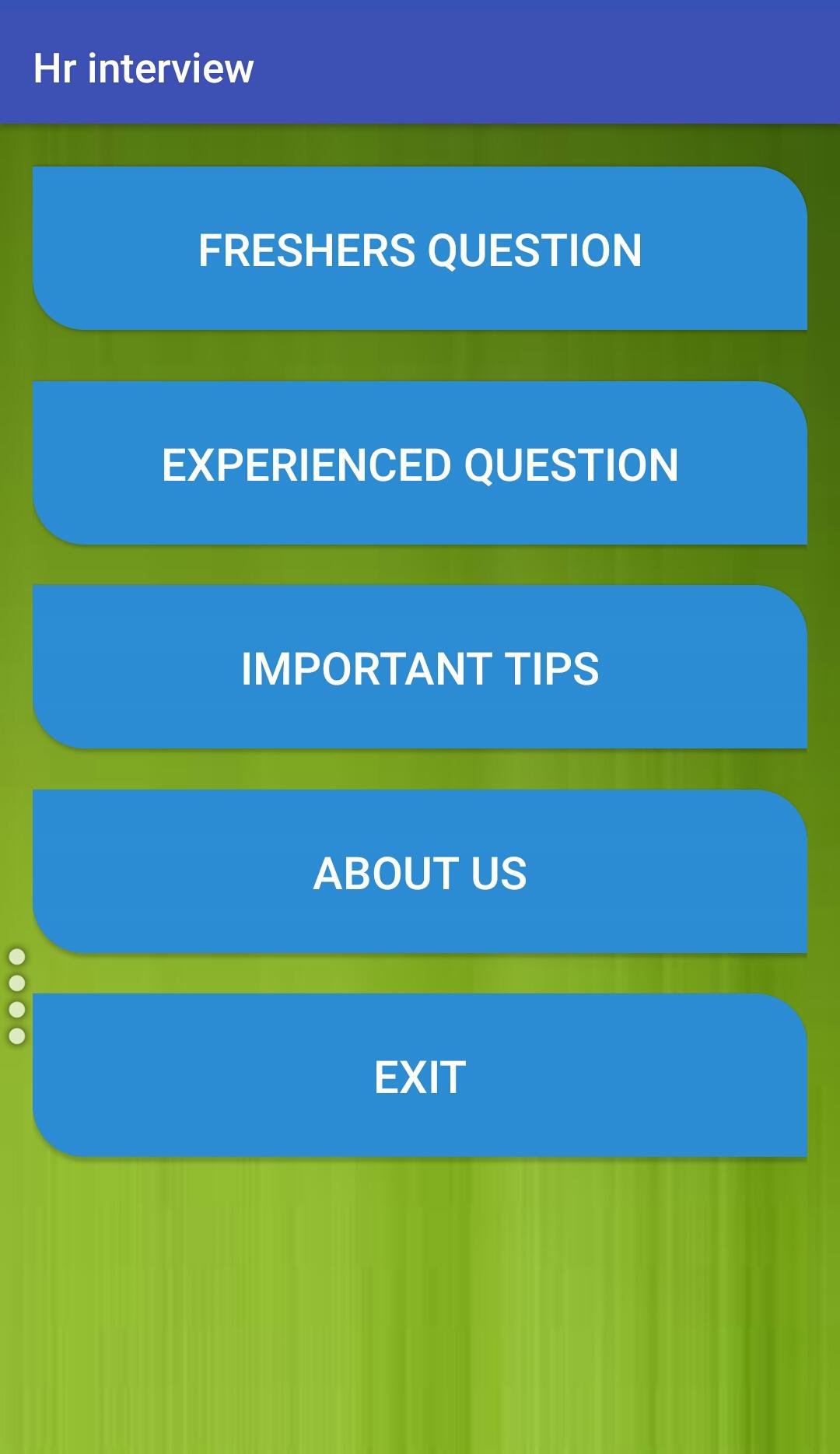This screenshot has width=840, height=1454.
Task: Open the About Us page
Action: point(420,872)
